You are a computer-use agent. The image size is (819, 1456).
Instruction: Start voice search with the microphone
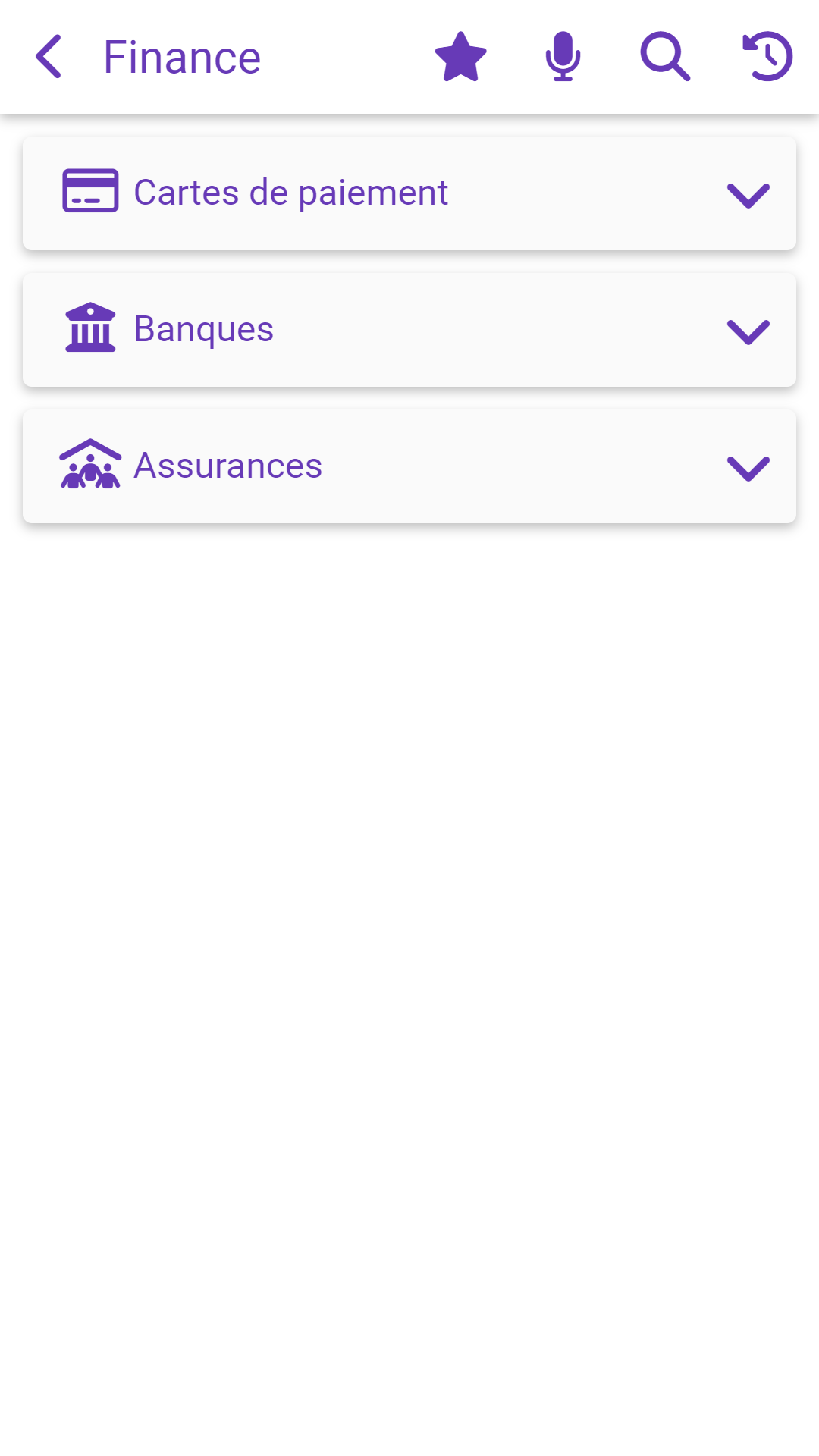click(x=563, y=57)
